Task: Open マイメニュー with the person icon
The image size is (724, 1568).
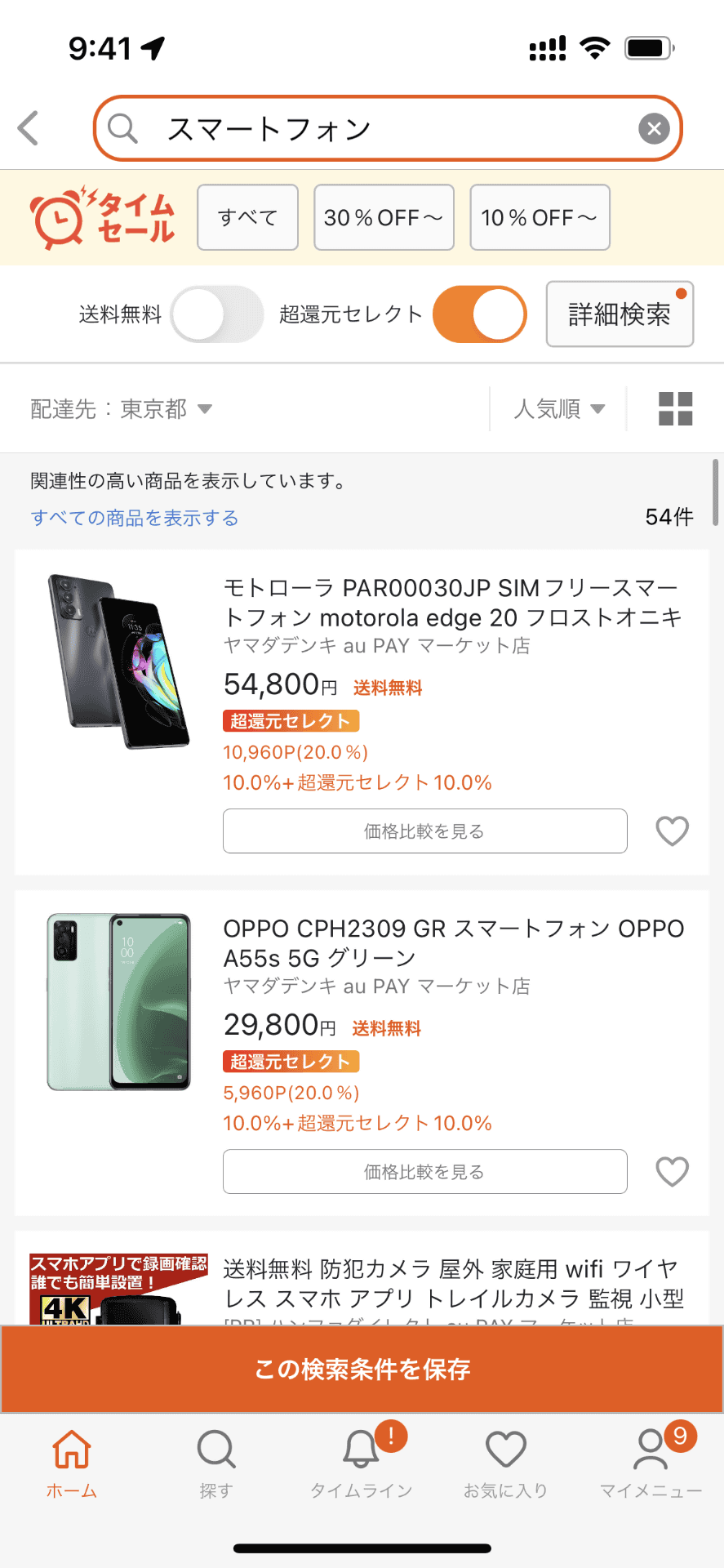Action: coord(651,1450)
